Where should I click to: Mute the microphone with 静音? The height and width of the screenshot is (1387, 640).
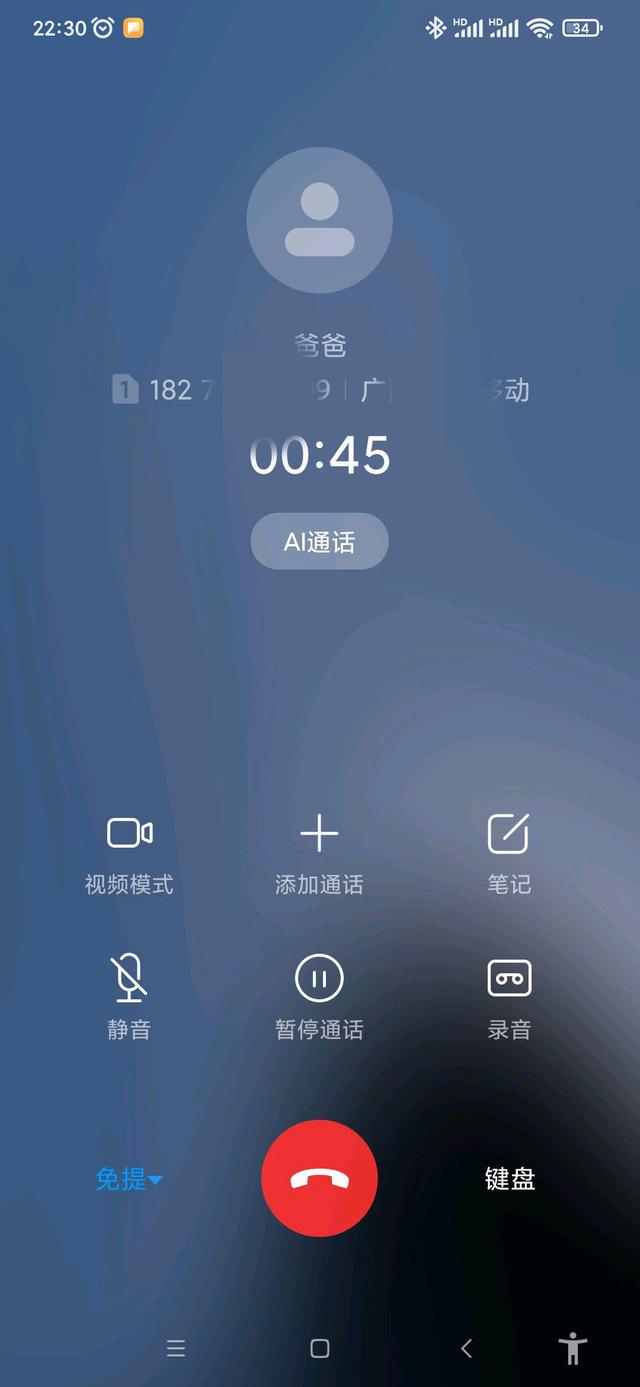tap(129, 997)
